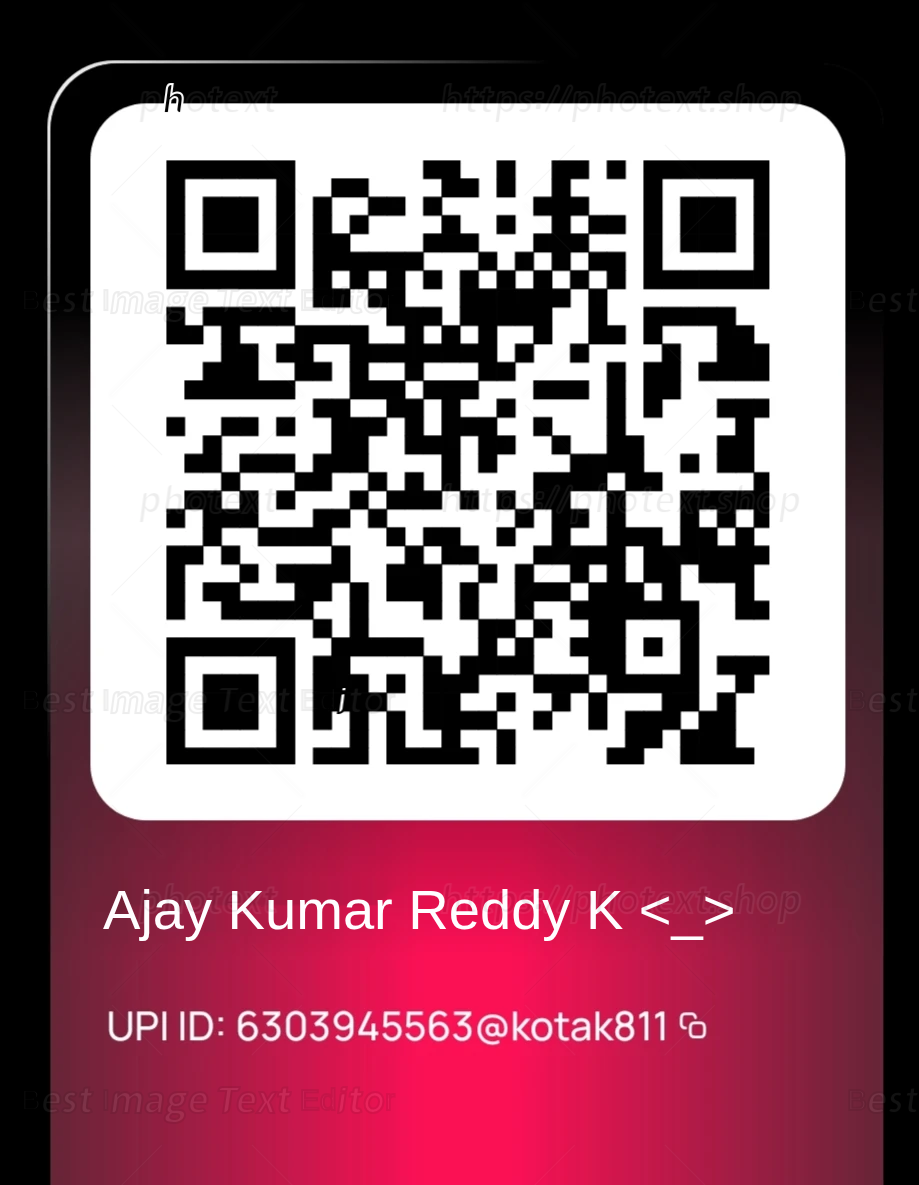Image resolution: width=919 pixels, height=1185 pixels.
Task: Click the name Ajay Kumar Reddy K
Action: point(360,910)
